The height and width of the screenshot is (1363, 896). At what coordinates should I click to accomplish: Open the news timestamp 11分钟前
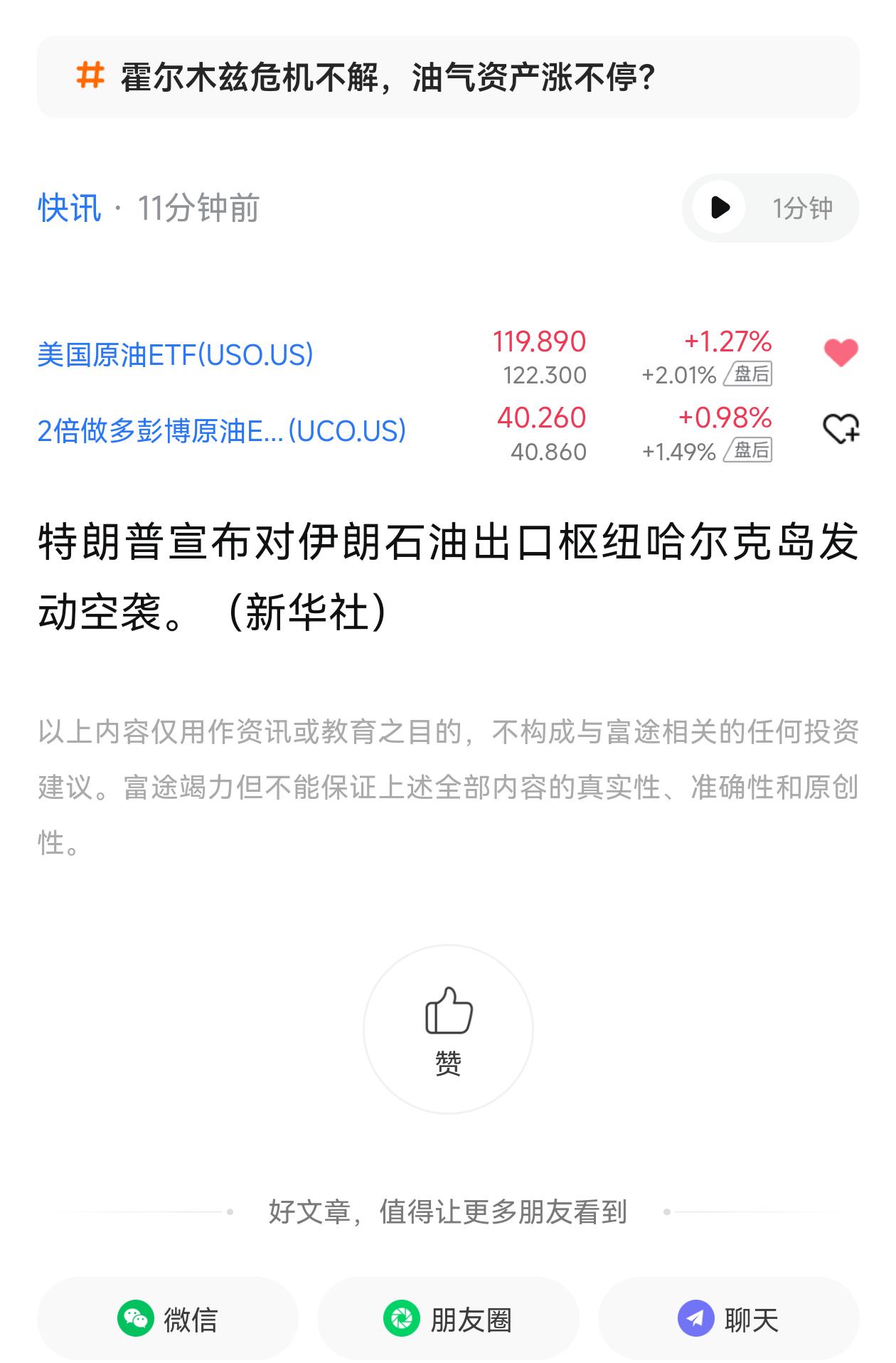pos(201,207)
